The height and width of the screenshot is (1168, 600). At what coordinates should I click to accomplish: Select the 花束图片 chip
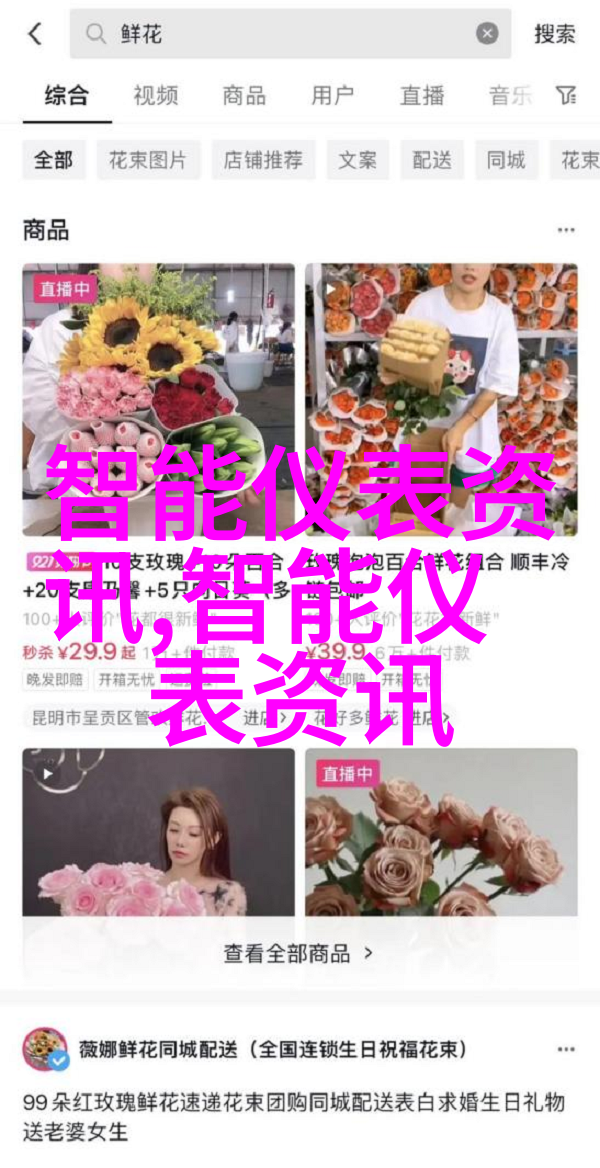point(147,160)
